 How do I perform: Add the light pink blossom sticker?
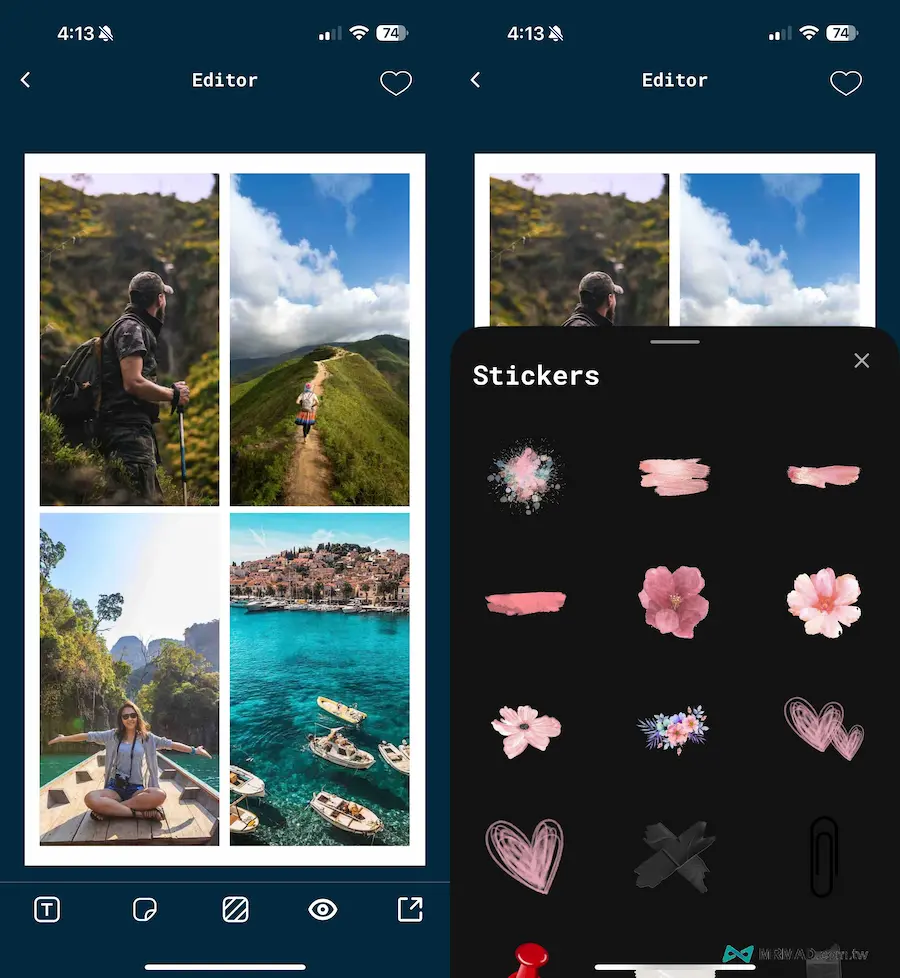click(823, 603)
